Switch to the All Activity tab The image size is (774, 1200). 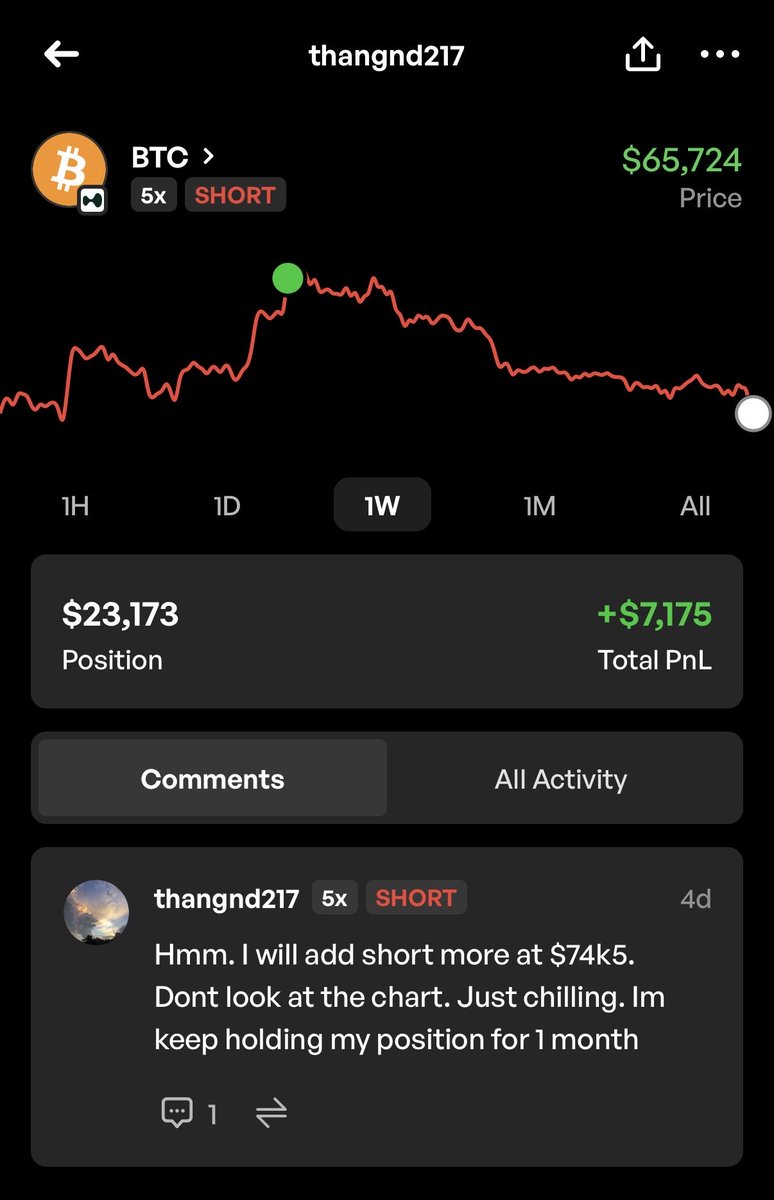click(560, 779)
